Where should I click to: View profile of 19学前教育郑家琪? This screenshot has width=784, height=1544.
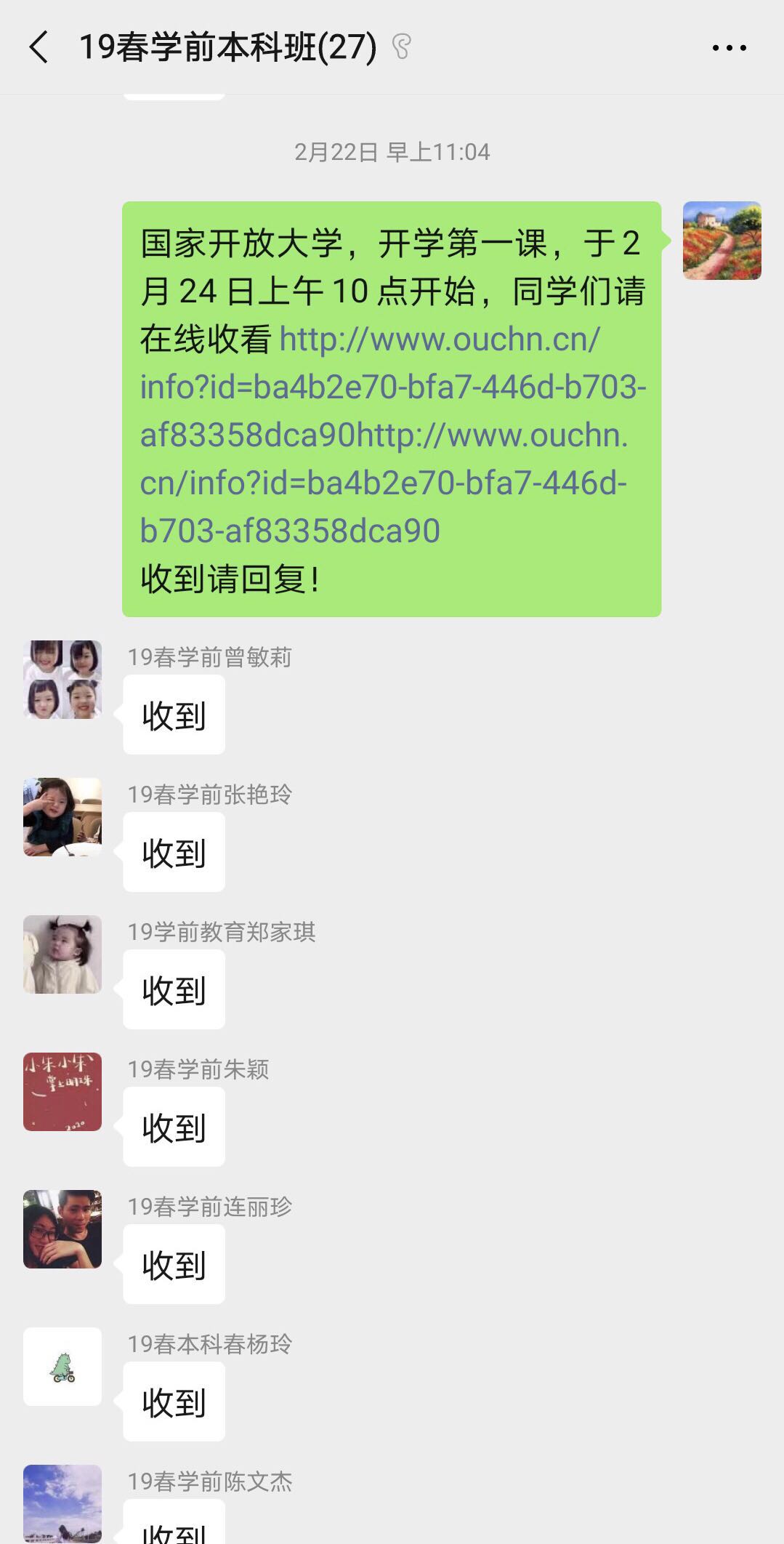[62, 954]
